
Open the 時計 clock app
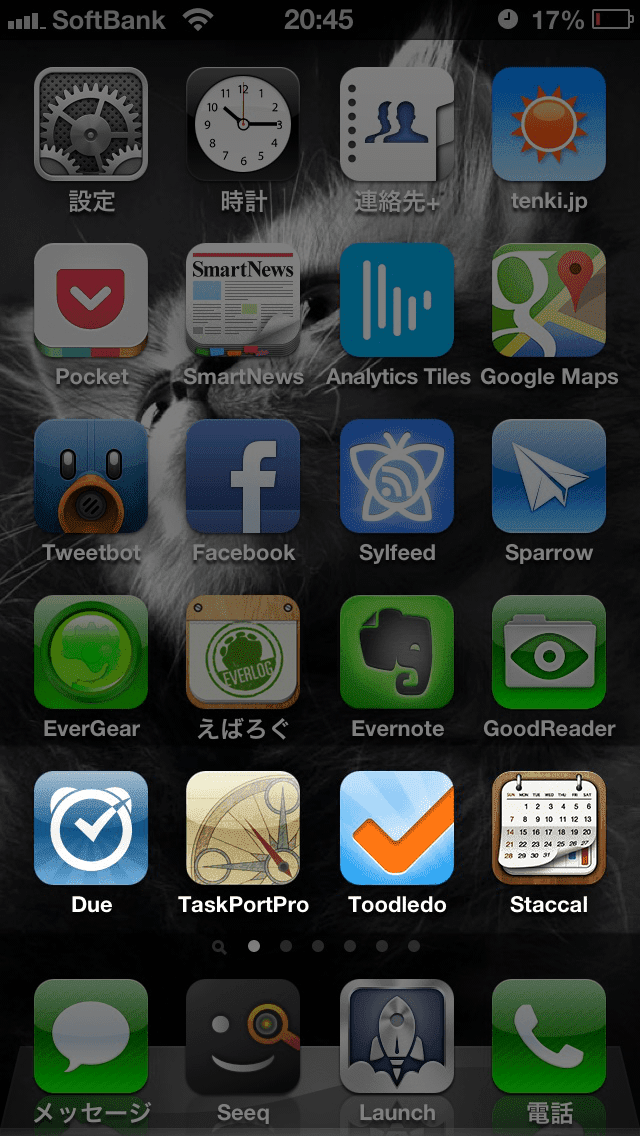coord(243,124)
